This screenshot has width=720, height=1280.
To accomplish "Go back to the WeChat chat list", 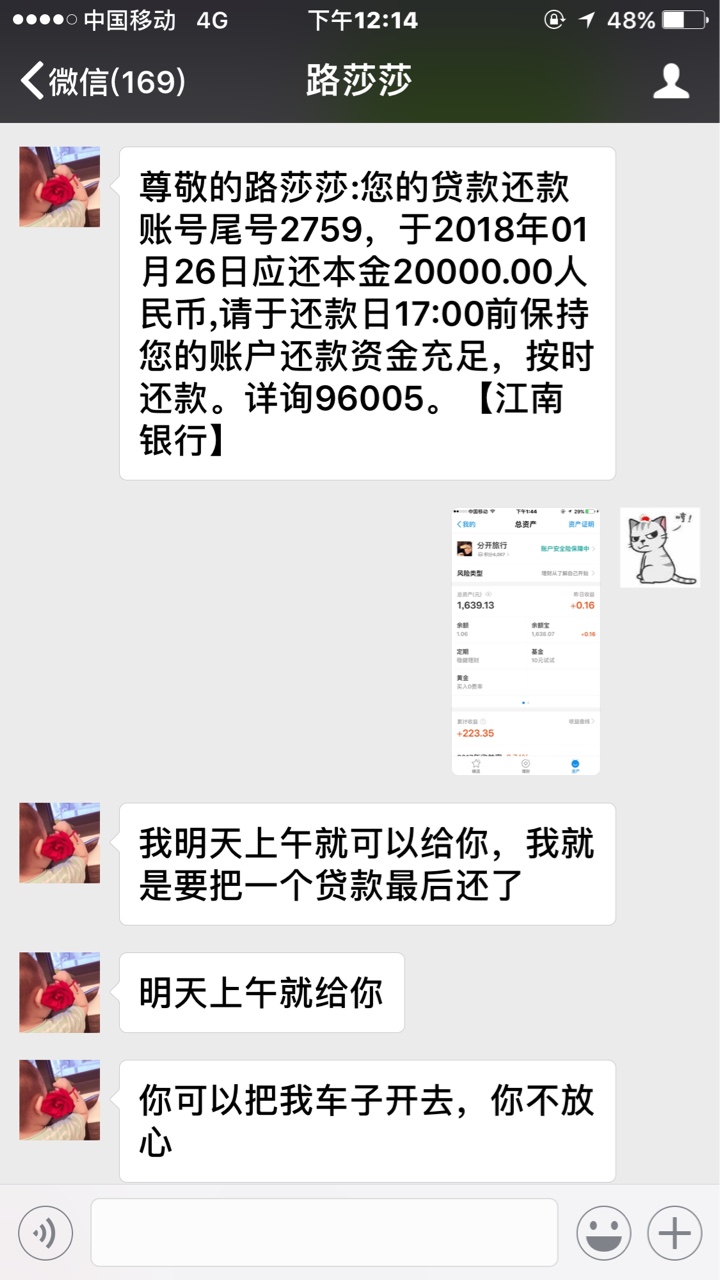I will (100, 81).
